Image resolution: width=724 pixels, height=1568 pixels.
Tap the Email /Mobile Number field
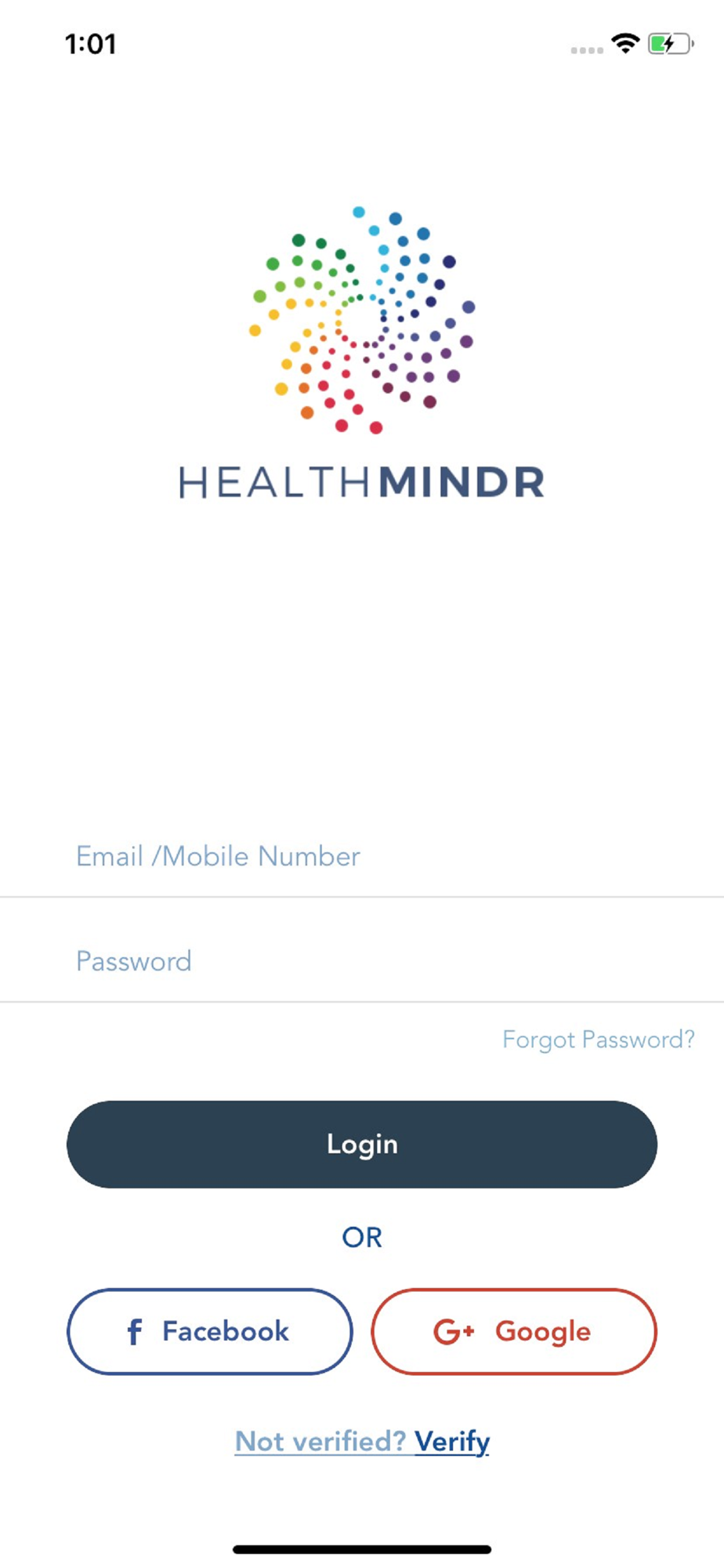[x=362, y=857]
